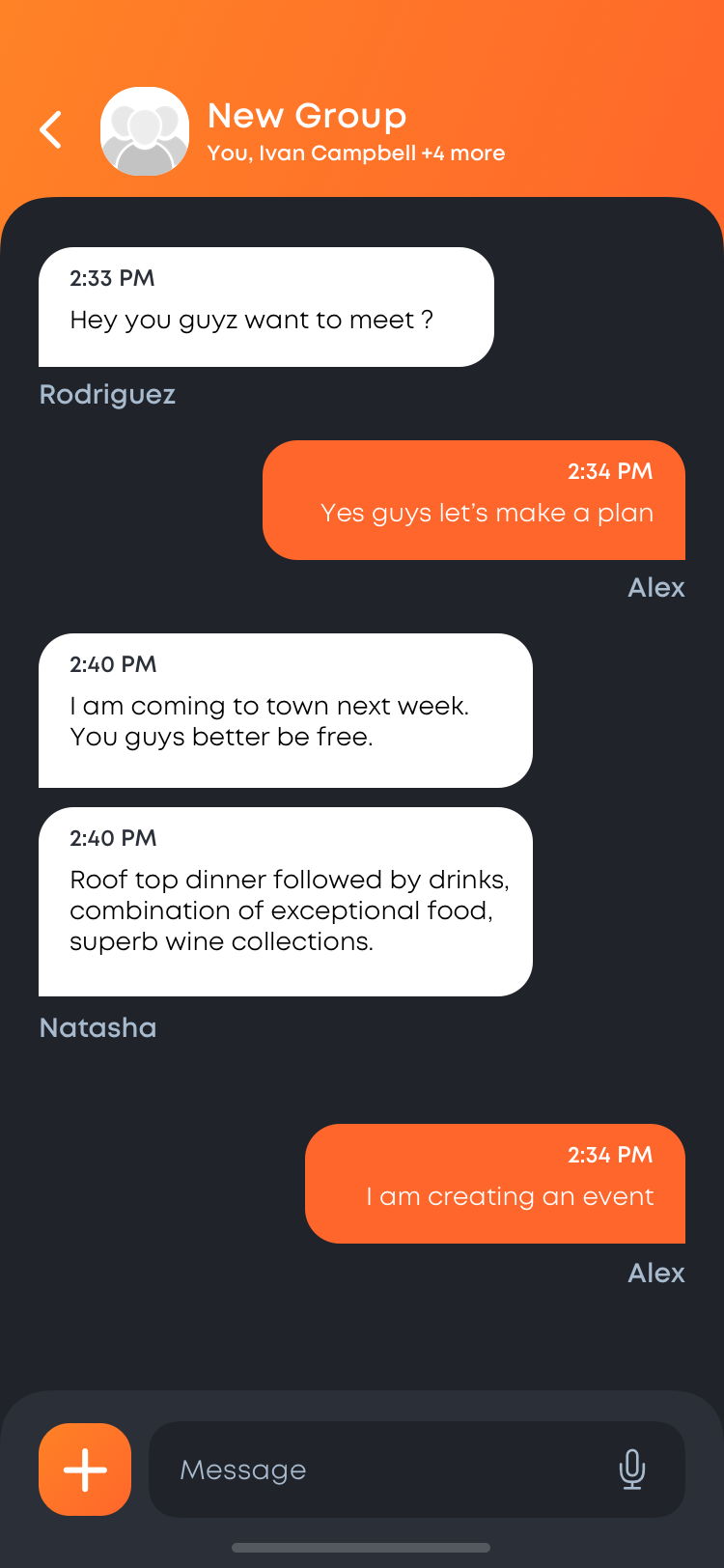Go back using the header arrow

(51, 129)
